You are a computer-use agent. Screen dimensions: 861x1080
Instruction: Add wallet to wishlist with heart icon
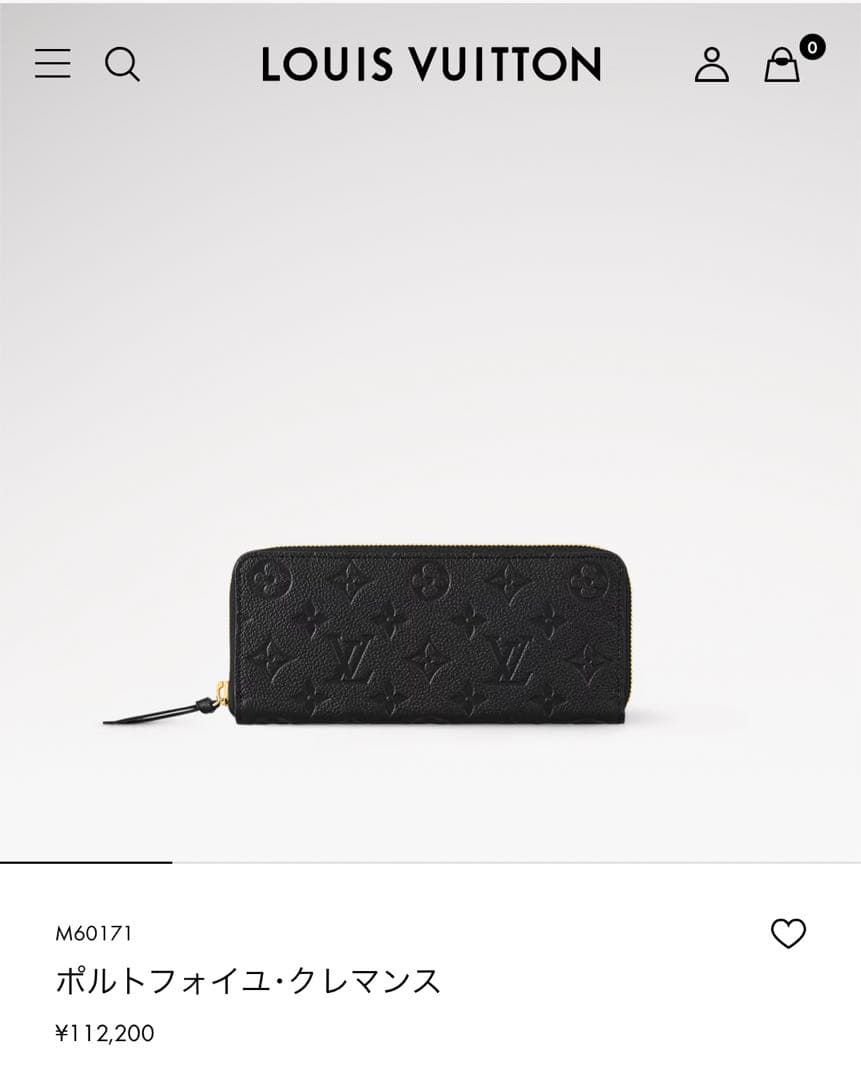788,933
